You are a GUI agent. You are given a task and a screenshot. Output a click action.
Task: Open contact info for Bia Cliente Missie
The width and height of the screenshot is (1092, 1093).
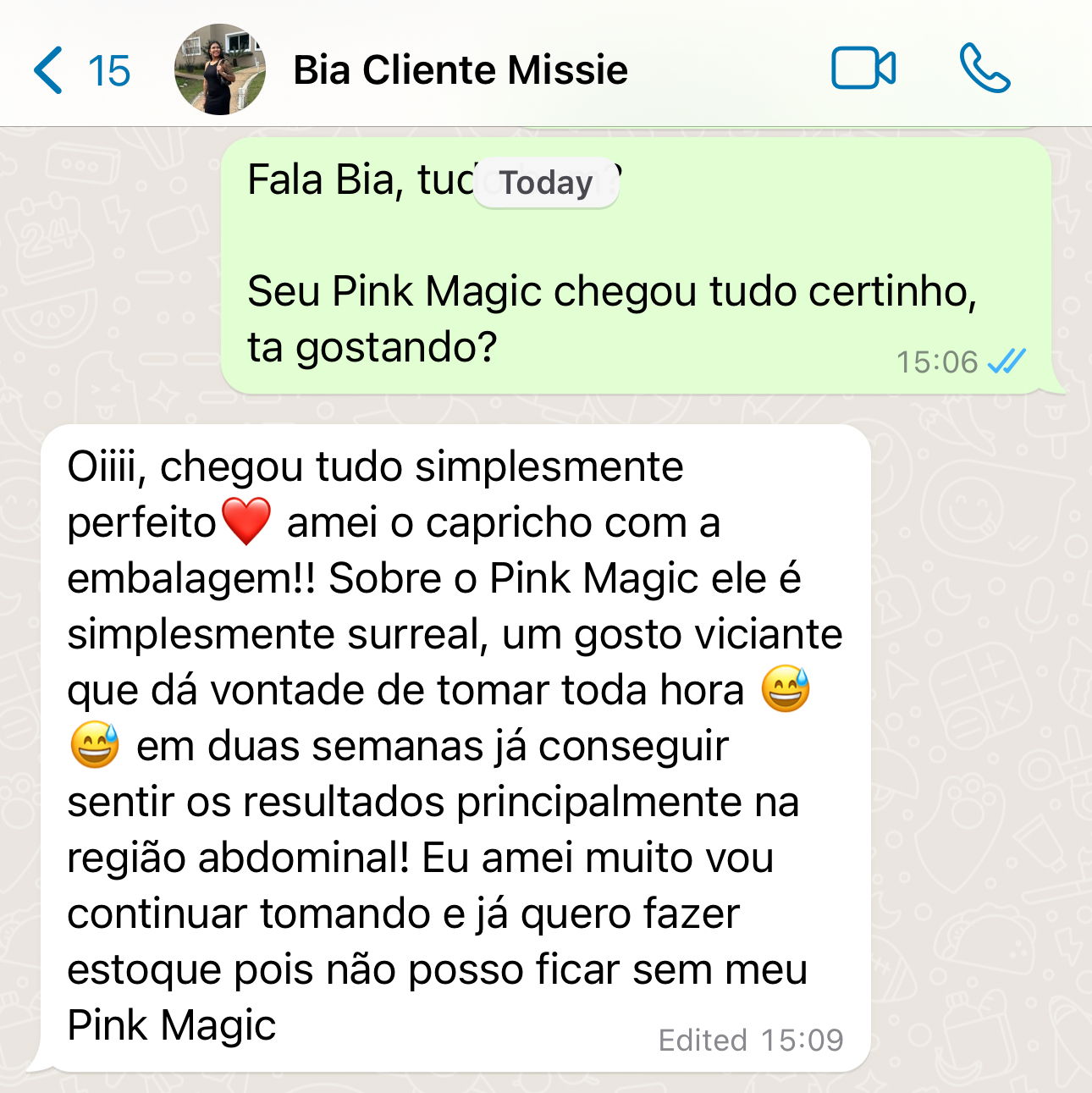(x=460, y=70)
